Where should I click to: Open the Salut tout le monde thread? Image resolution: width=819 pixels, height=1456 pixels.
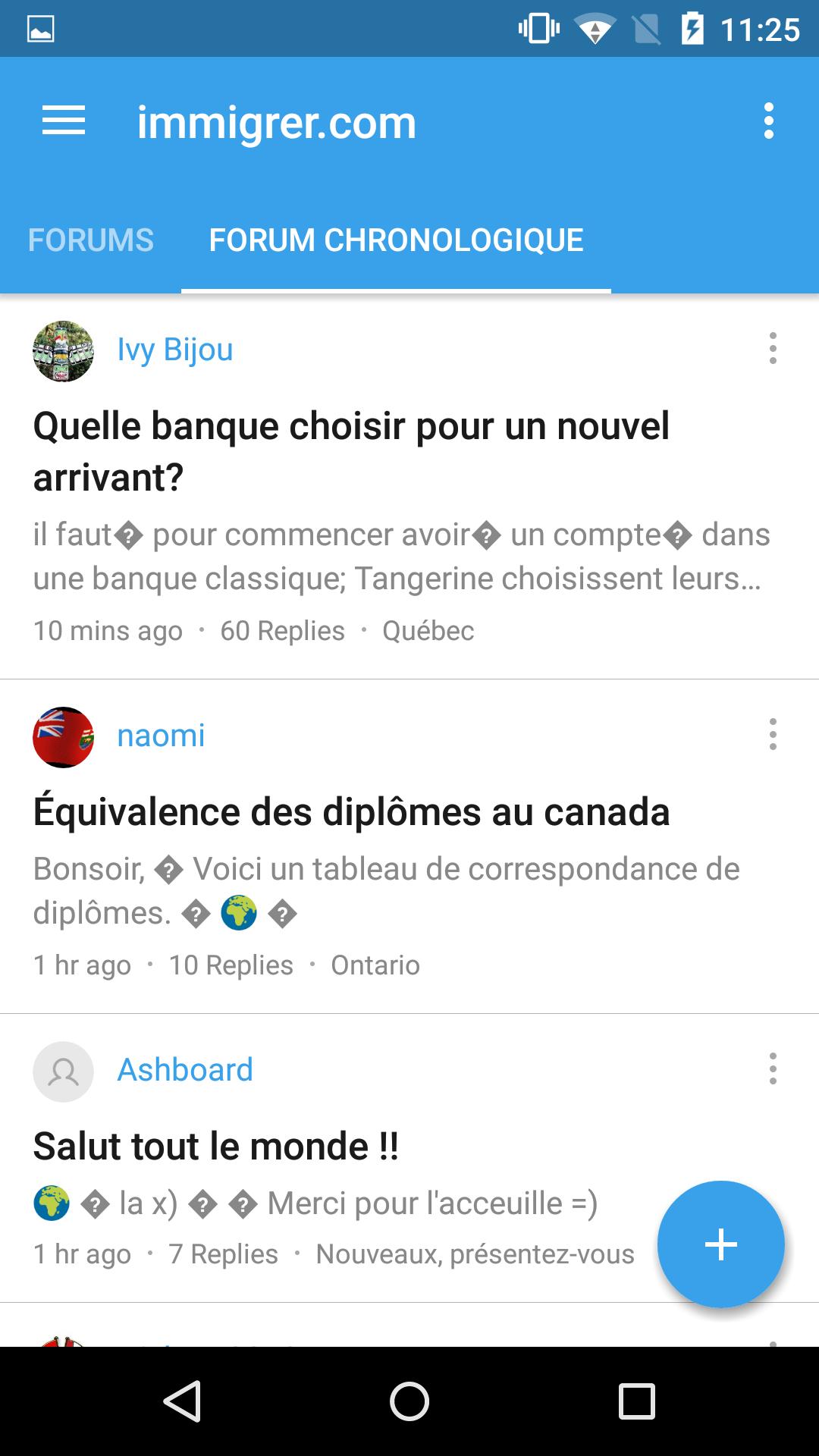coord(216,1146)
